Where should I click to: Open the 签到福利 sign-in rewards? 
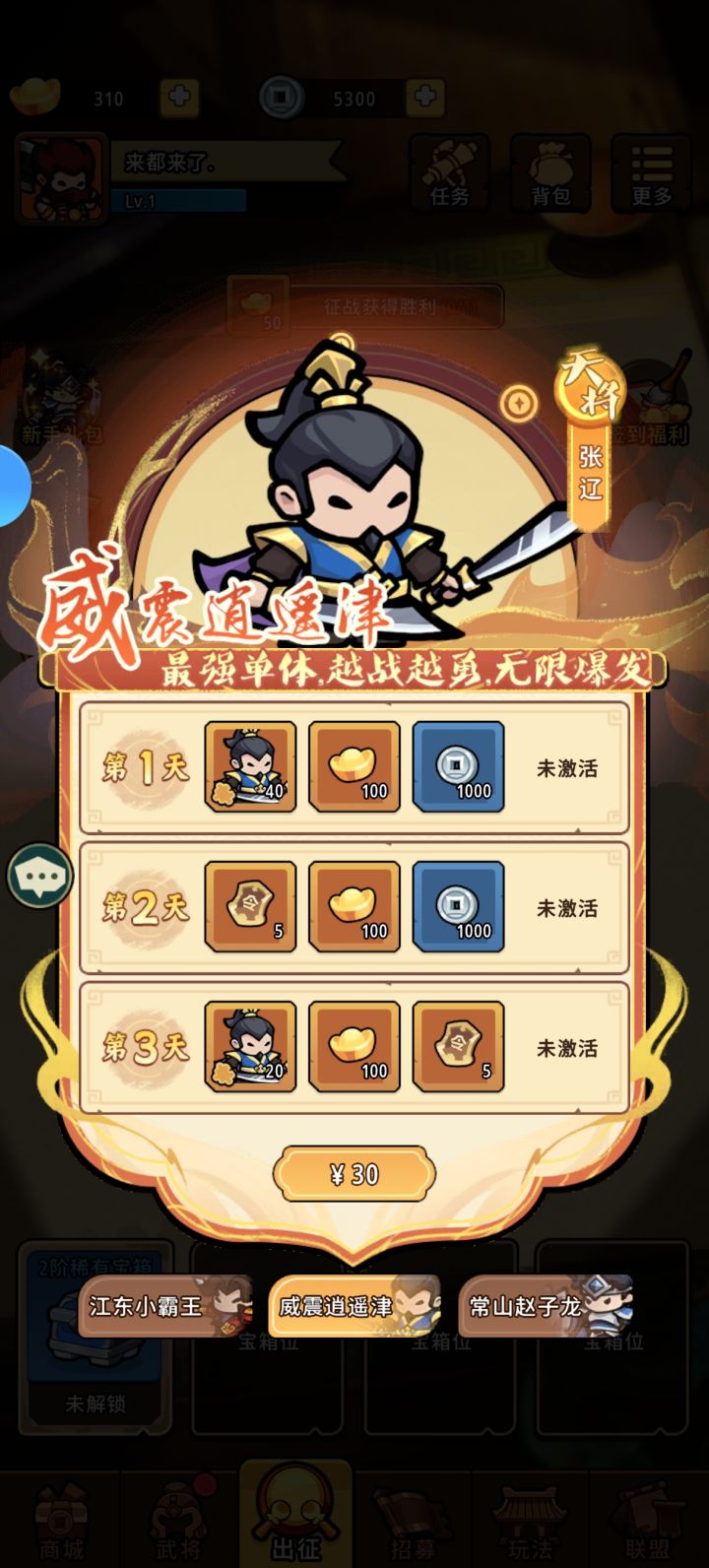(x=653, y=419)
